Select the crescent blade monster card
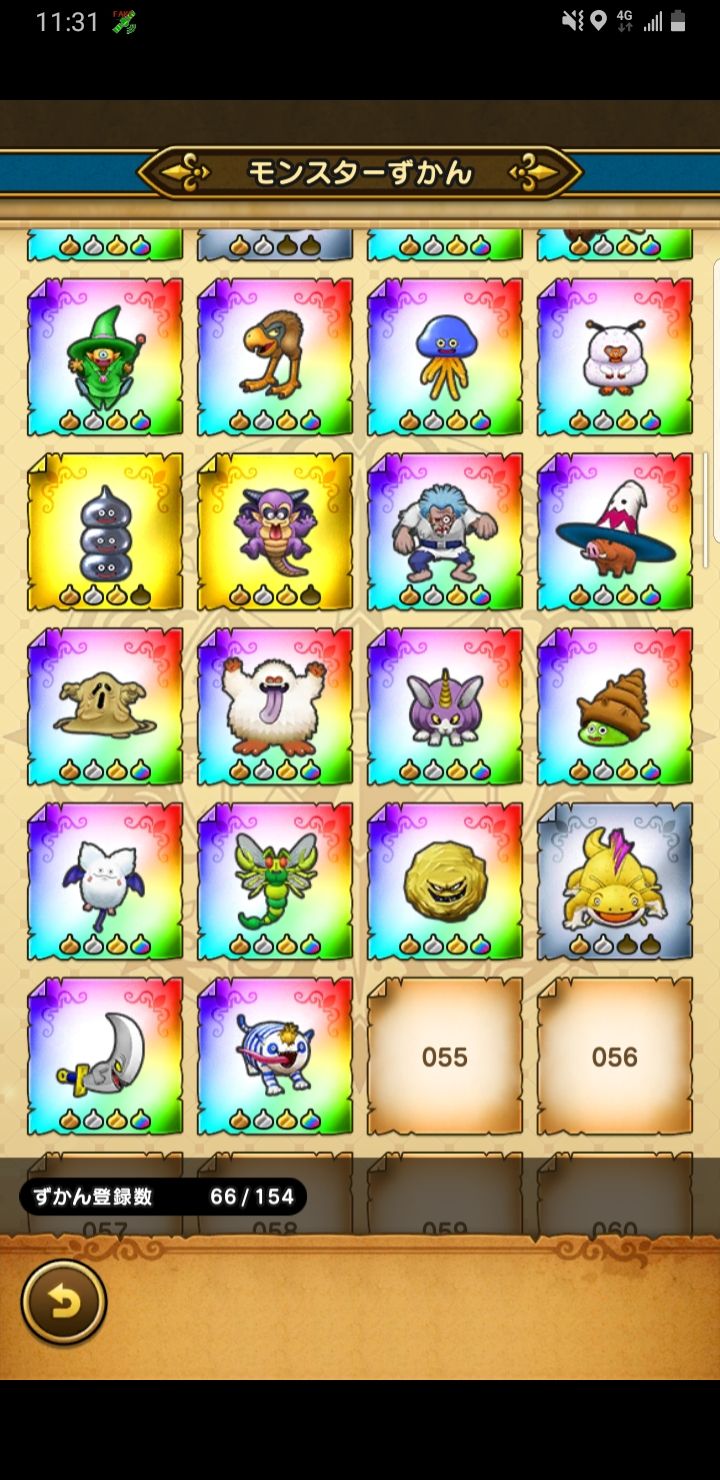The width and height of the screenshot is (720, 1480). coord(105,1057)
